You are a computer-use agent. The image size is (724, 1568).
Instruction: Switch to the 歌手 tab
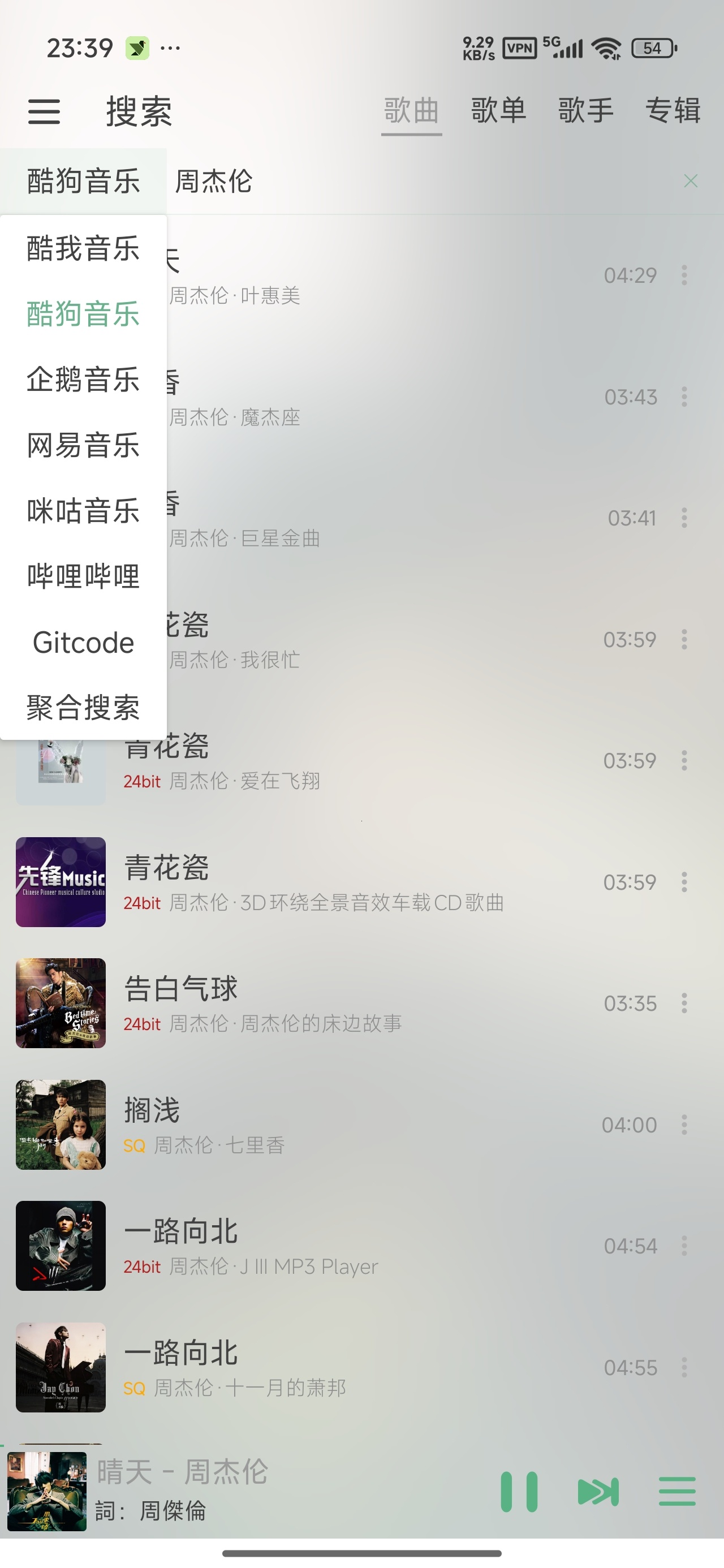(585, 111)
